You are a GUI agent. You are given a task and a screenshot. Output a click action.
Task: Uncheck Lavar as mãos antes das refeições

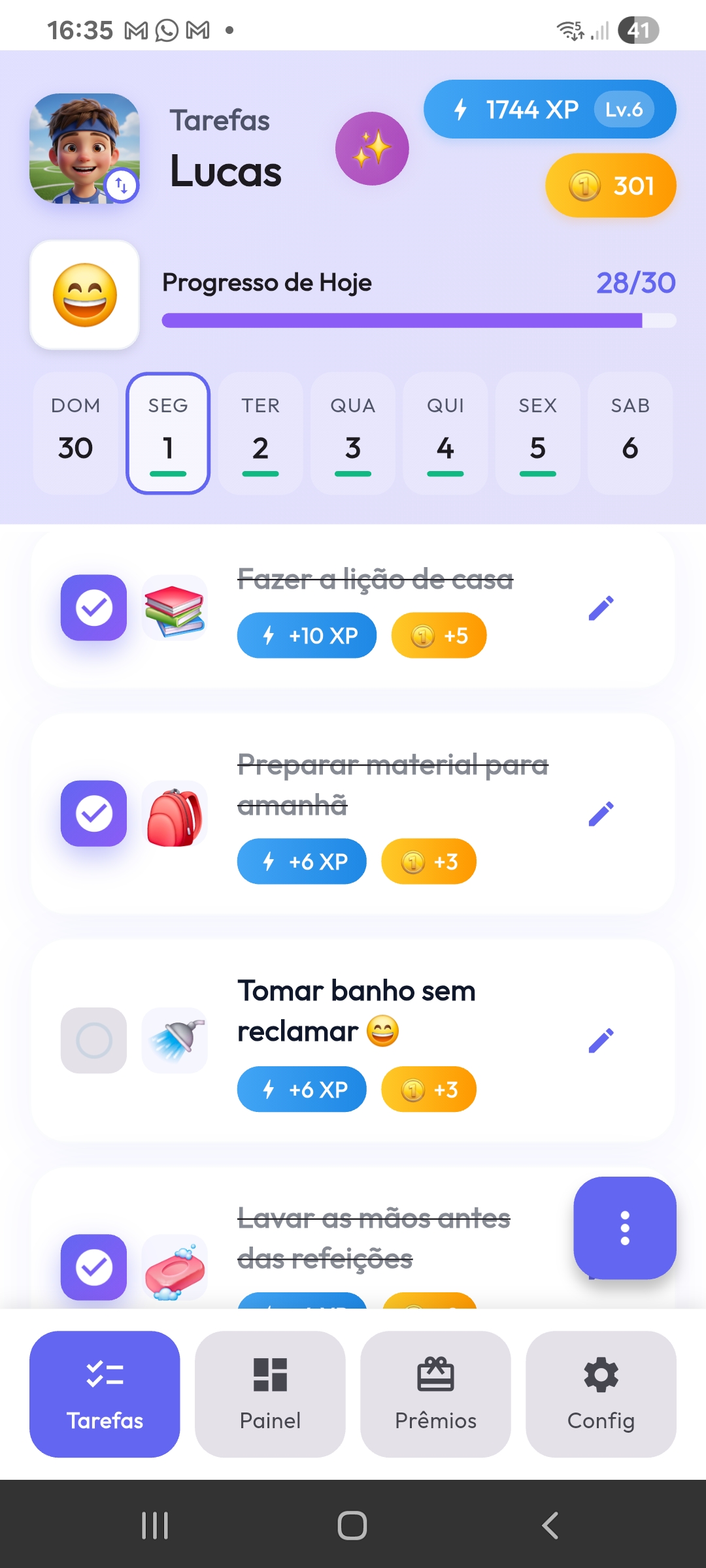click(x=93, y=1266)
